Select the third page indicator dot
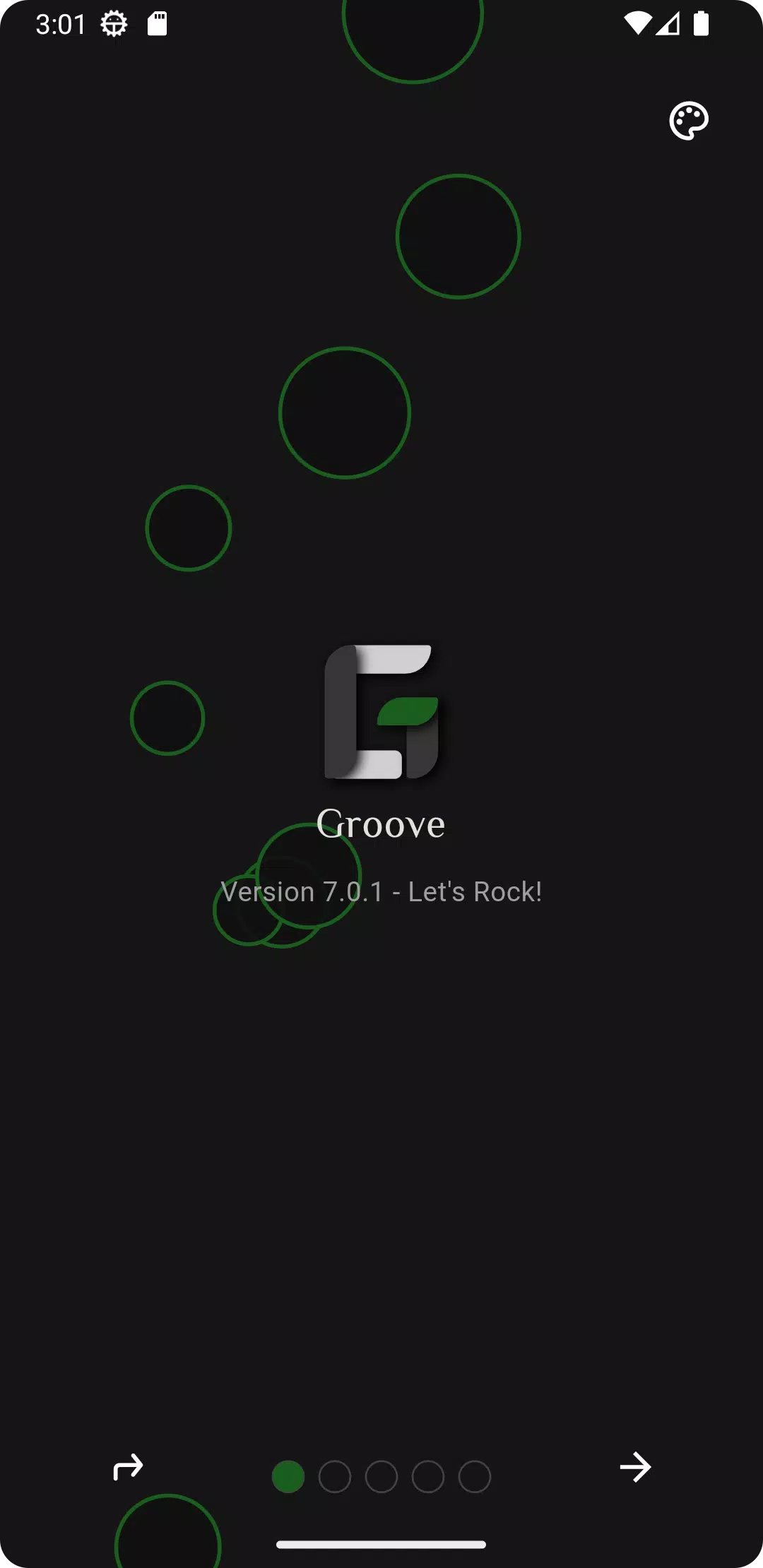 click(x=381, y=1477)
